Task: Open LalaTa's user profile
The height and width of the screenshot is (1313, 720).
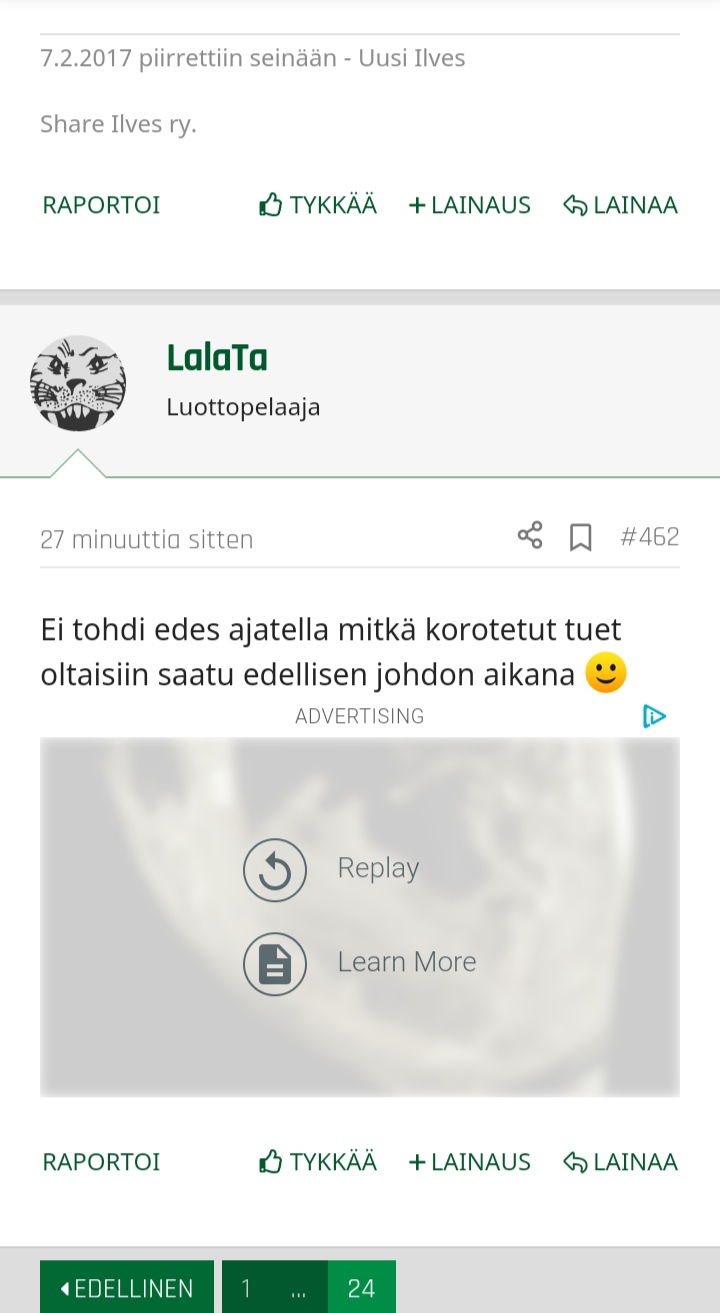Action: tap(217, 358)
